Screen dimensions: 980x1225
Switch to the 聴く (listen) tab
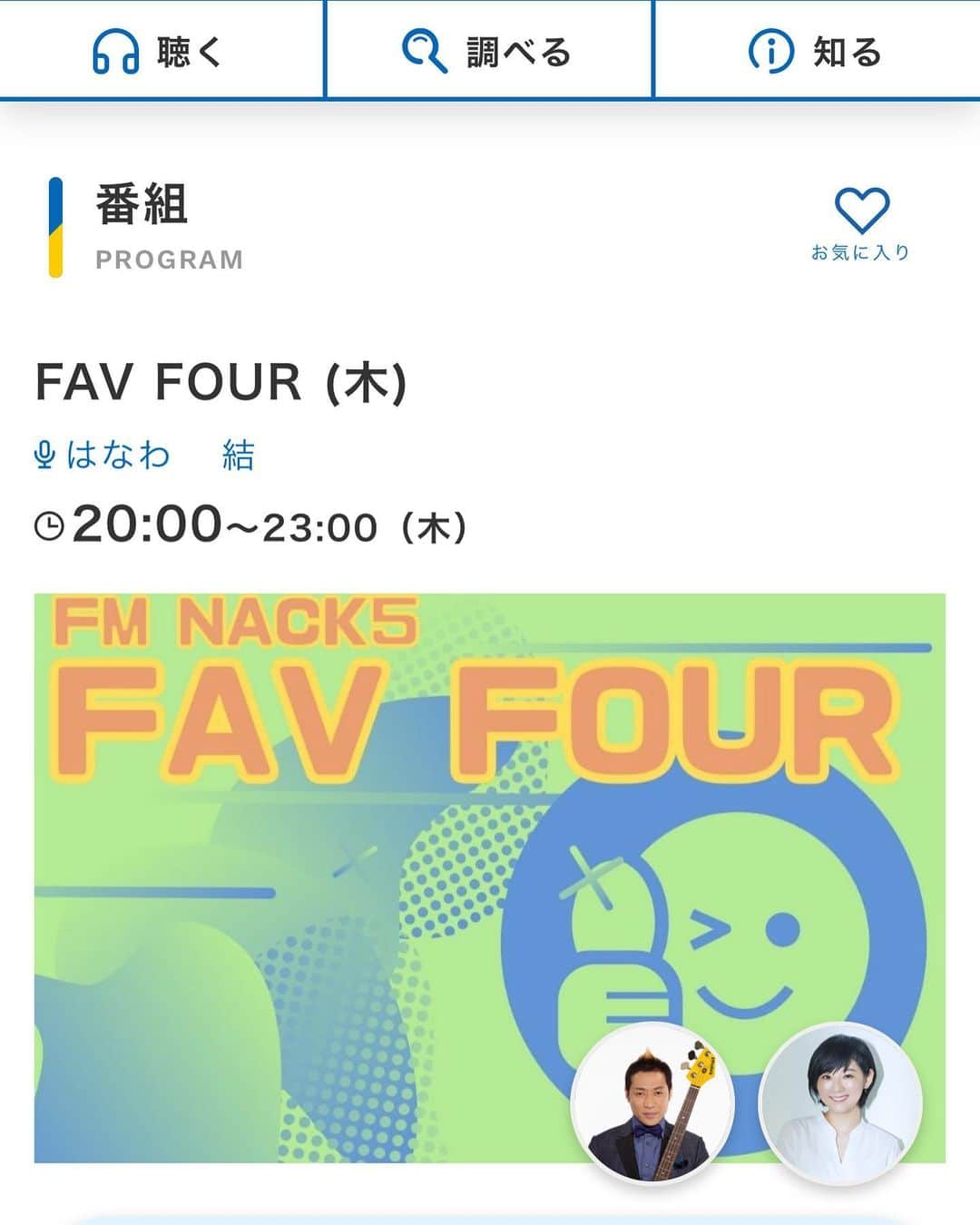coord(162,51)
